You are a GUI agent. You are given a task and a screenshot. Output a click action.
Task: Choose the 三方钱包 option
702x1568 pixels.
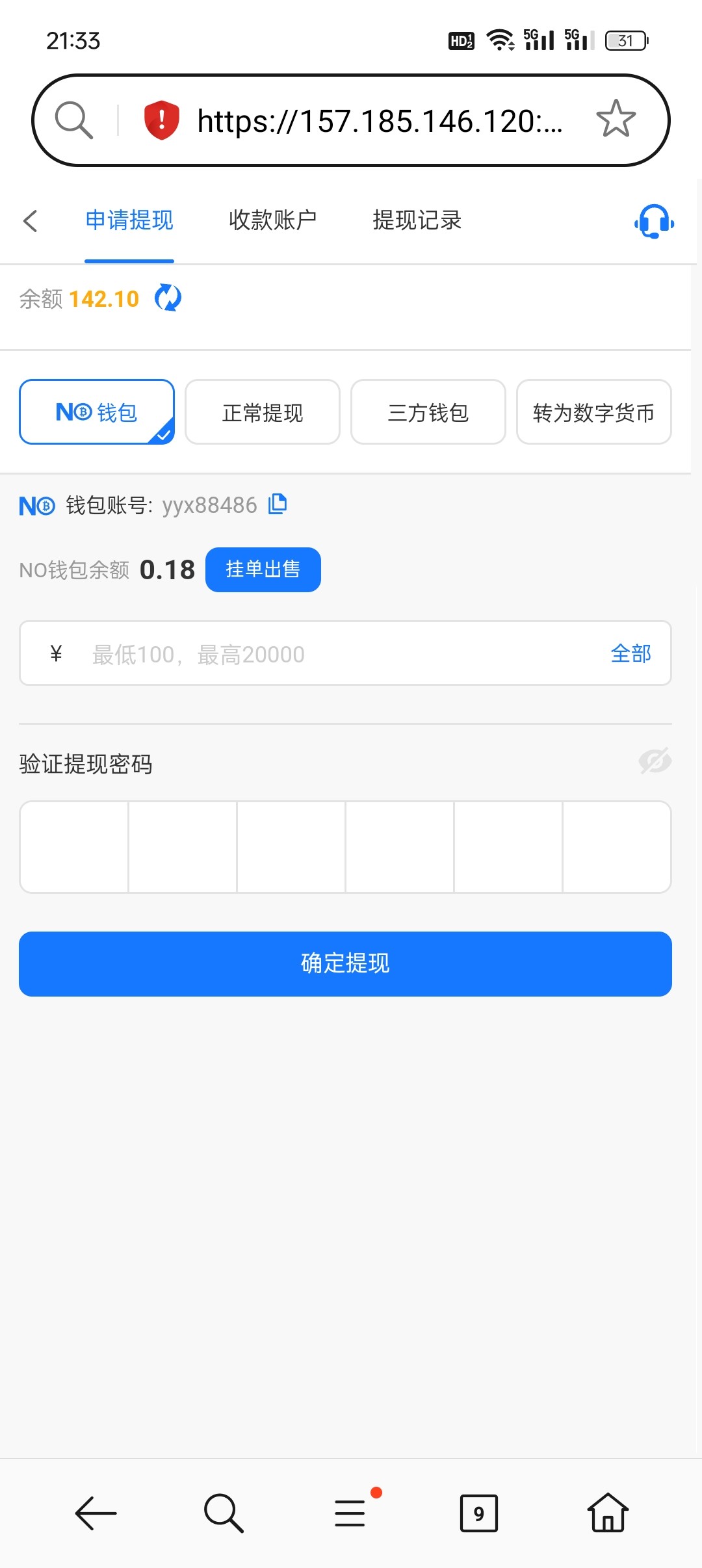(428, 412)
